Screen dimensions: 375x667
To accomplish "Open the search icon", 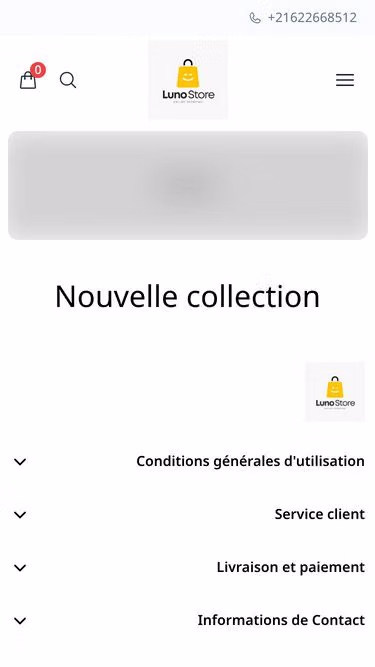I will [68, 80].
